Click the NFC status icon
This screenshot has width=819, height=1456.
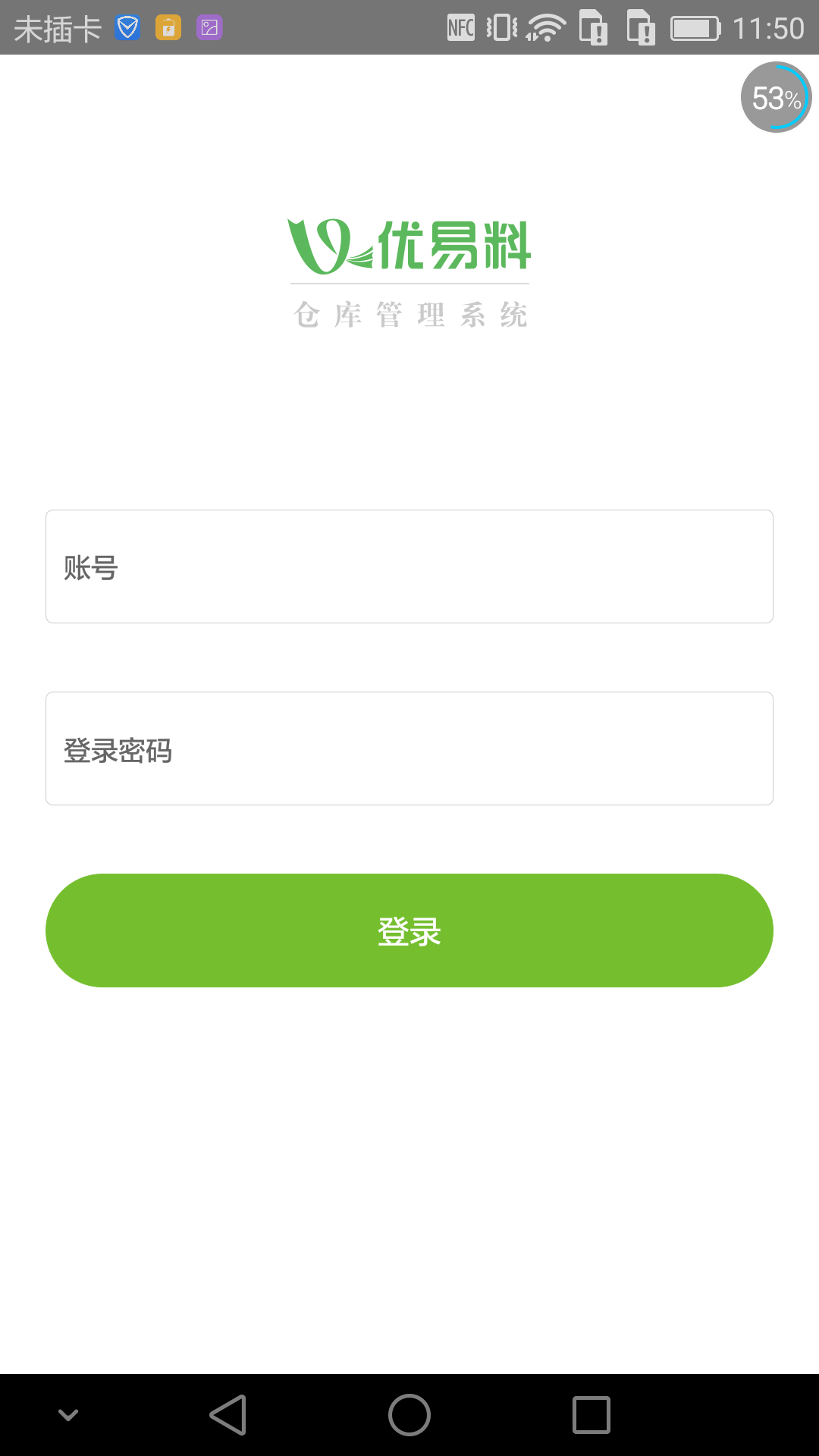[460, 27]
